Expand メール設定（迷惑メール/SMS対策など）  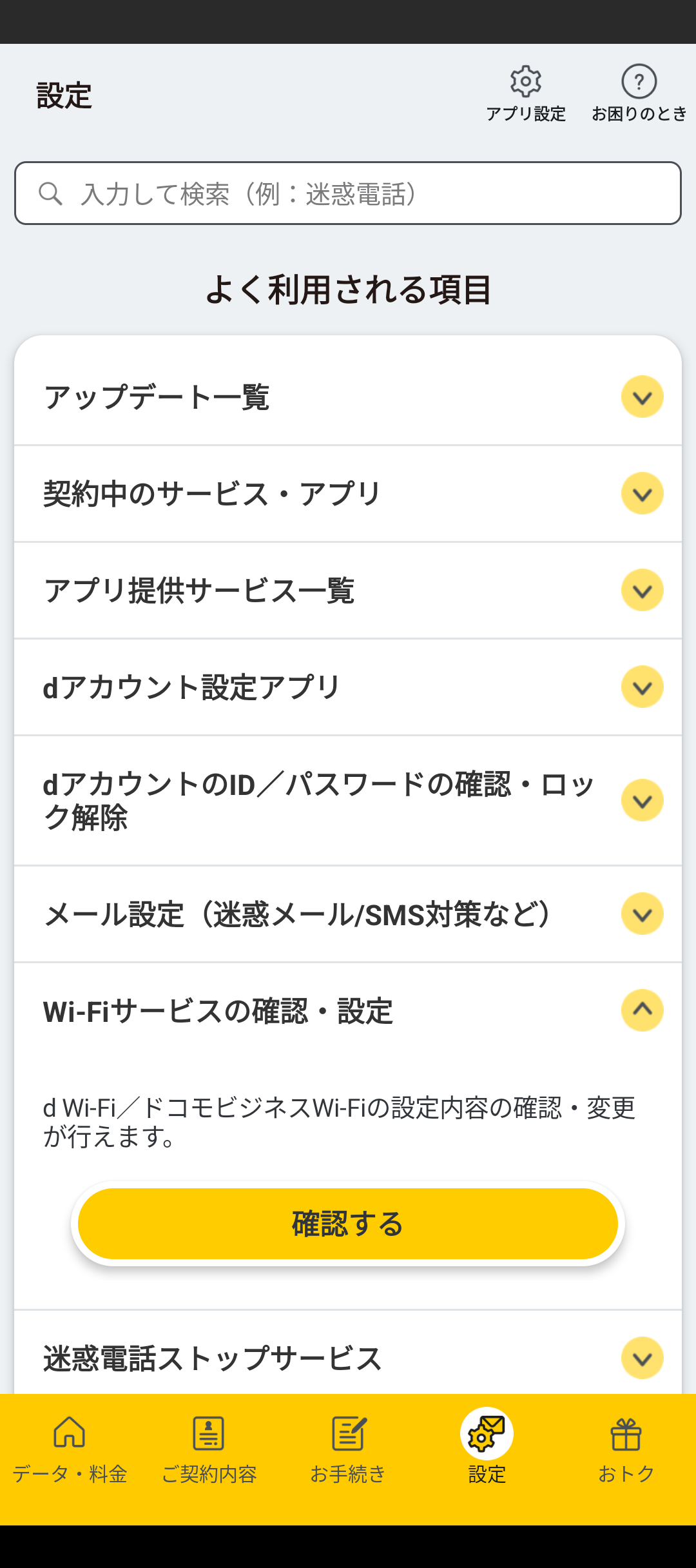pyautogui.click(x=348, y=914)
